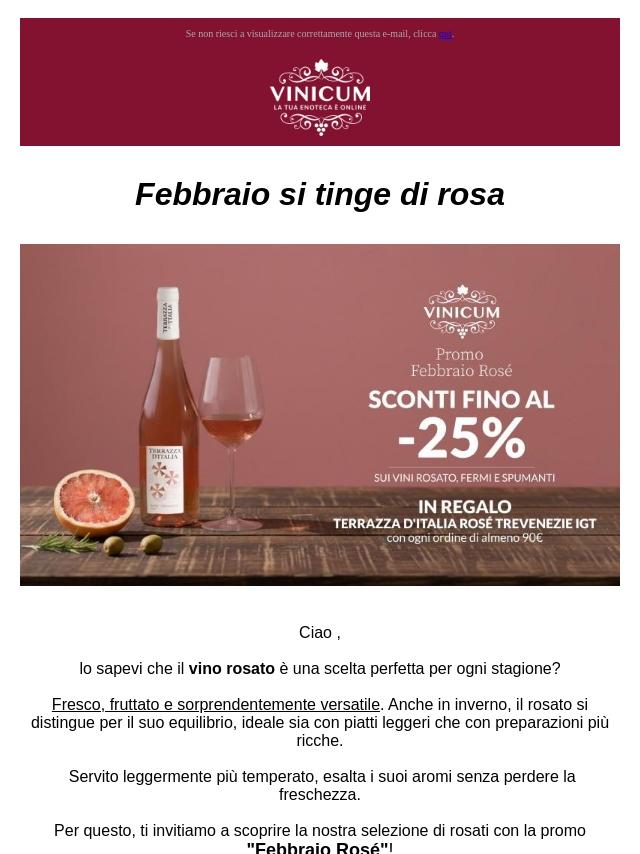Open 'Fresco, fruttato e sorprendentemente versatile' link

pos(215,704)
